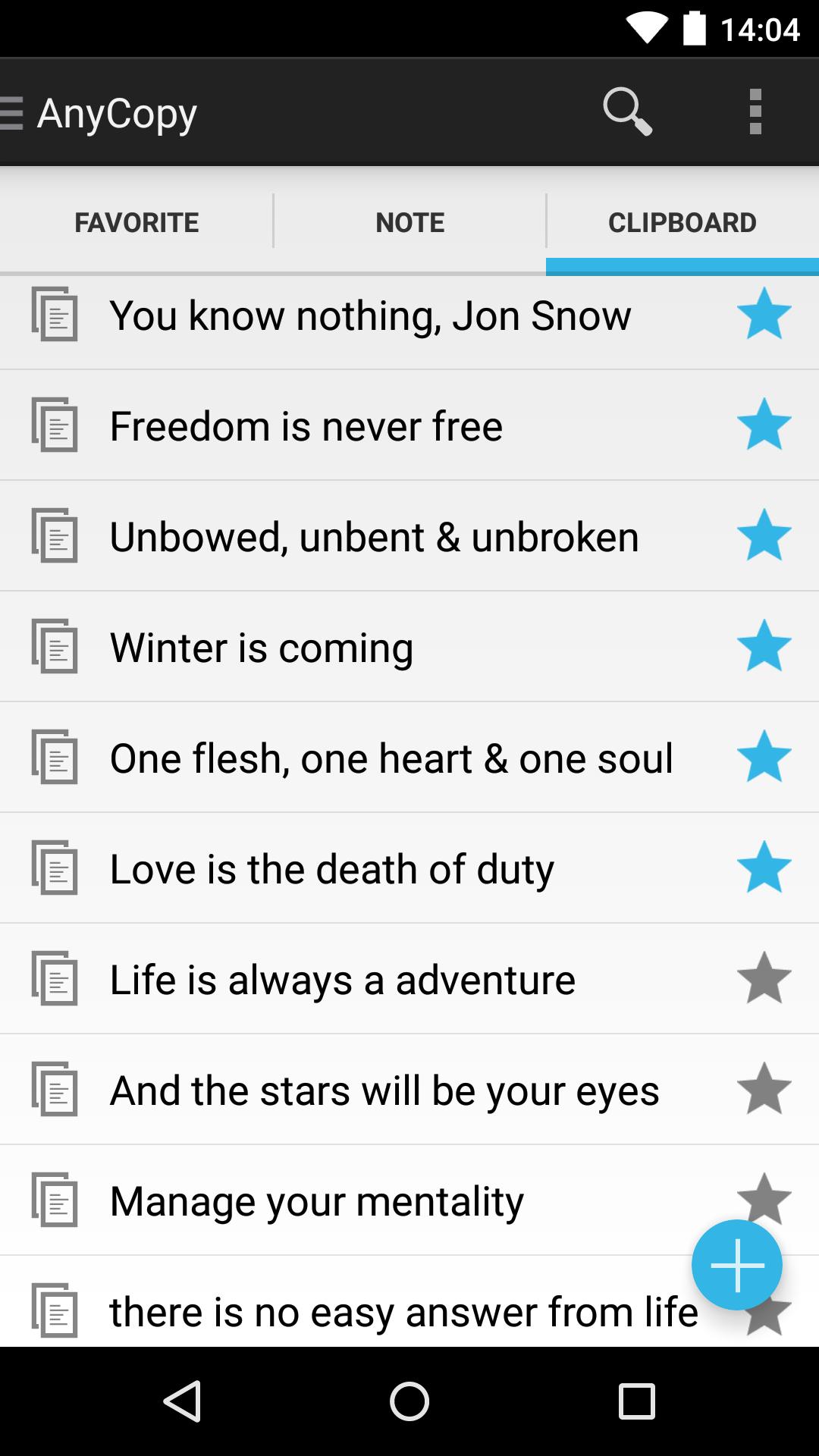Screen dimensions: 819x1456
Task: Add a new clip with the plus button
Action: 736,1264
